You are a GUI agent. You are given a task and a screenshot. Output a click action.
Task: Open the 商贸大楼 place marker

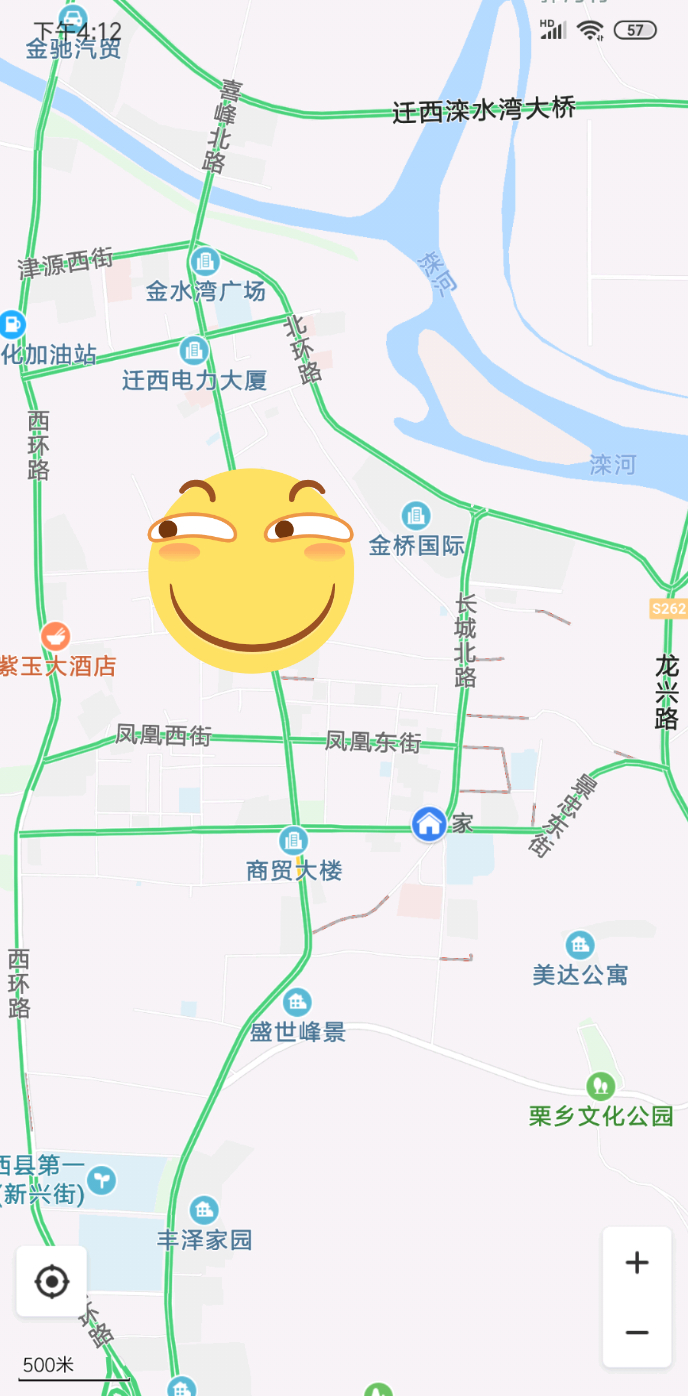pos(293,840)
